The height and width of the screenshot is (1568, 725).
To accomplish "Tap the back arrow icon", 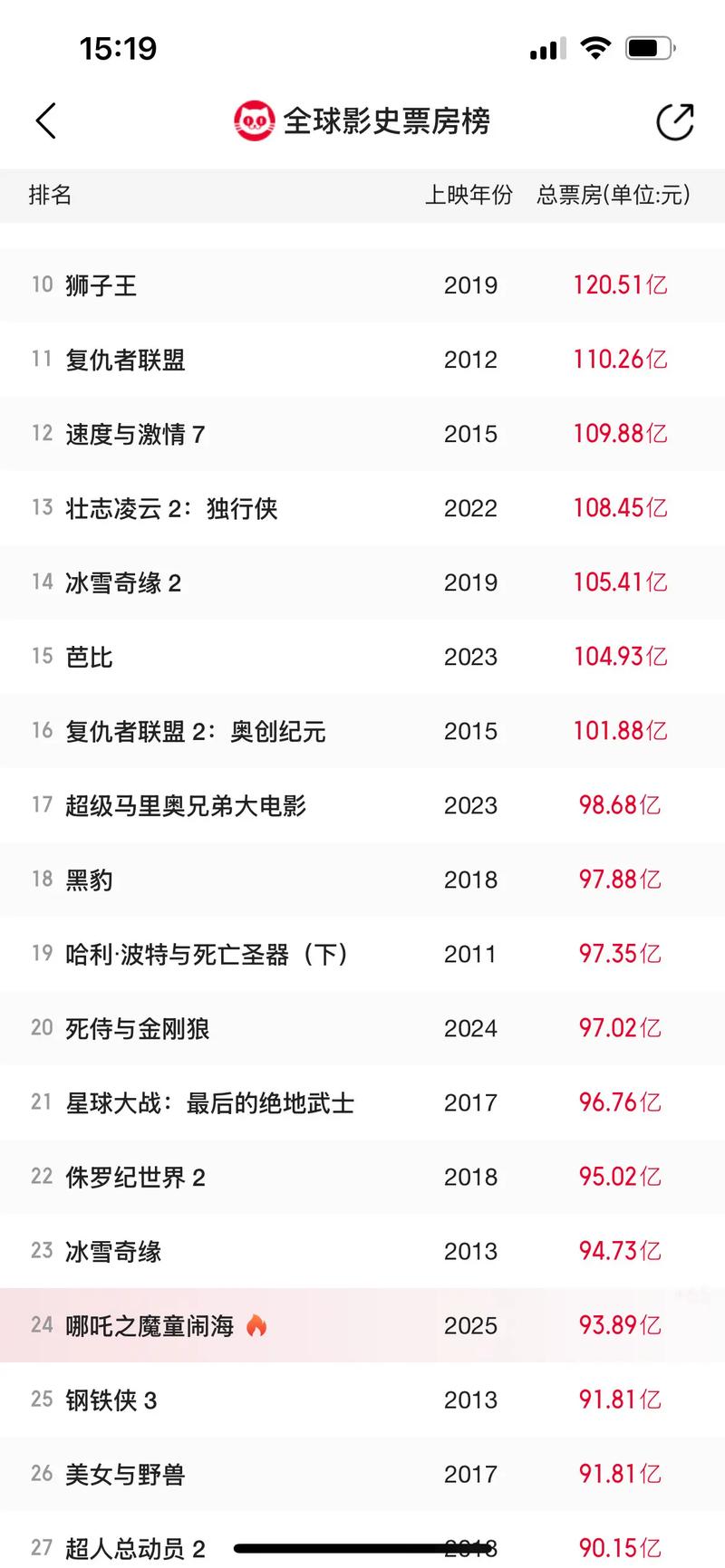I will pyautogui.click(x=46, y=120).
